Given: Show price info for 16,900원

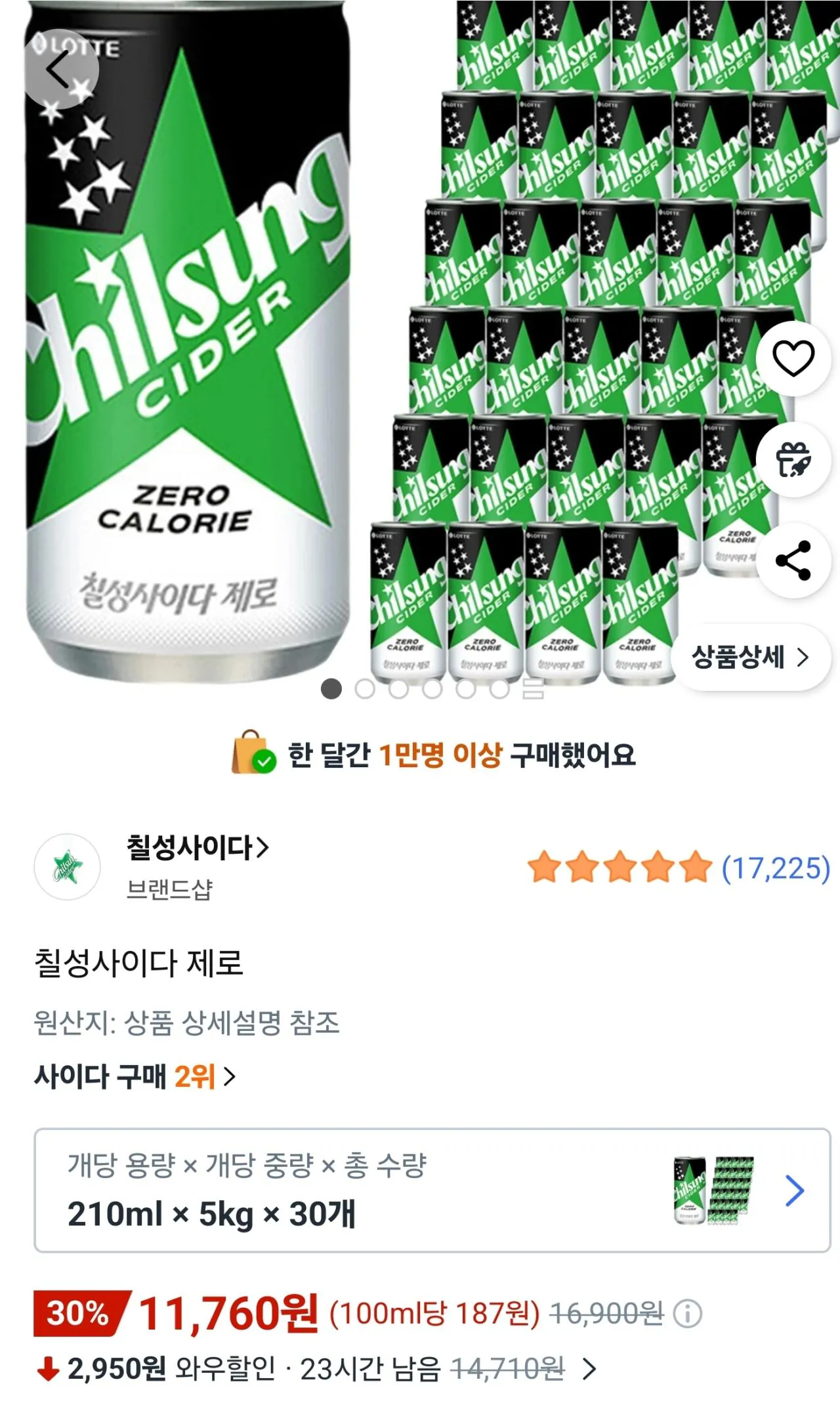Looking at the screenshot, I should coord(688,1314).
